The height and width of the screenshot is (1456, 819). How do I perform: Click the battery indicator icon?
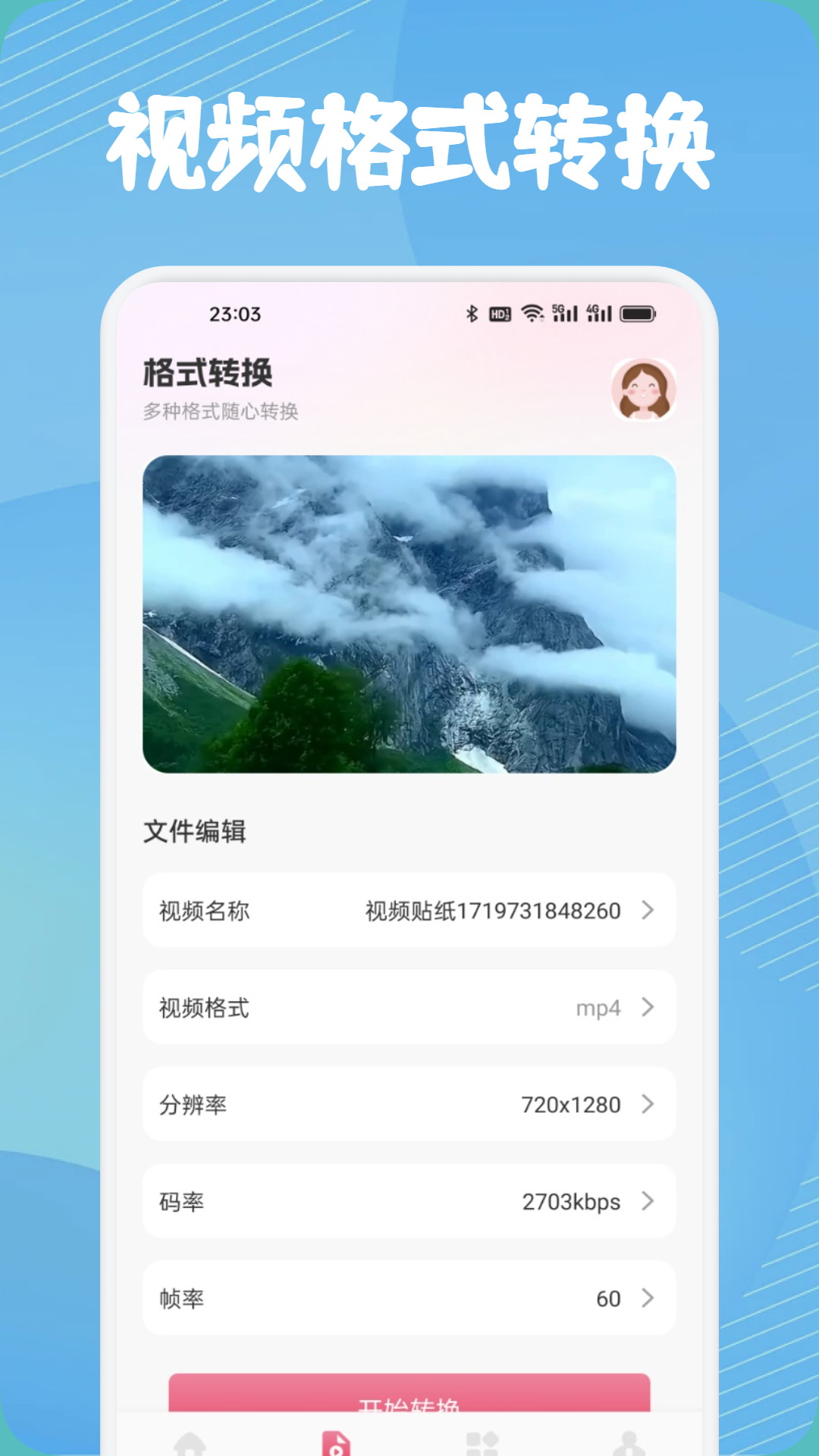coord(639,313)
